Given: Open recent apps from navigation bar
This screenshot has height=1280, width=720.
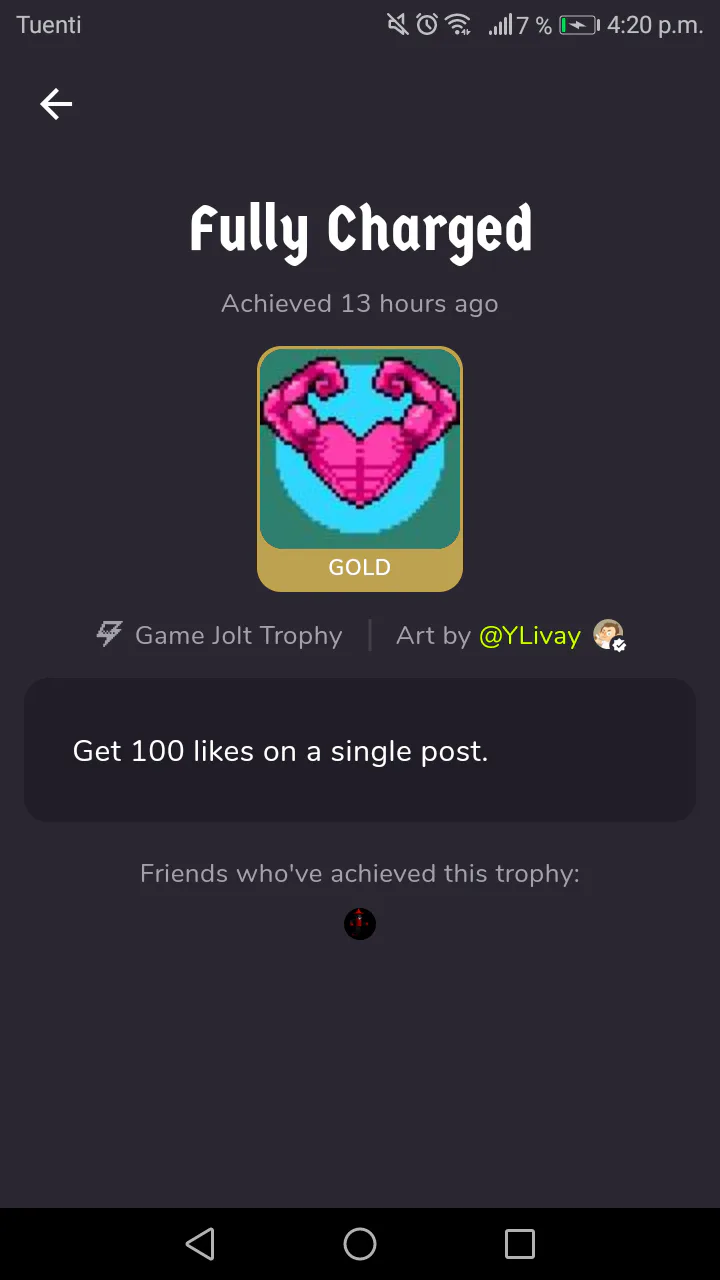Looking at the screenshot, I should (x=520, y=1244).
